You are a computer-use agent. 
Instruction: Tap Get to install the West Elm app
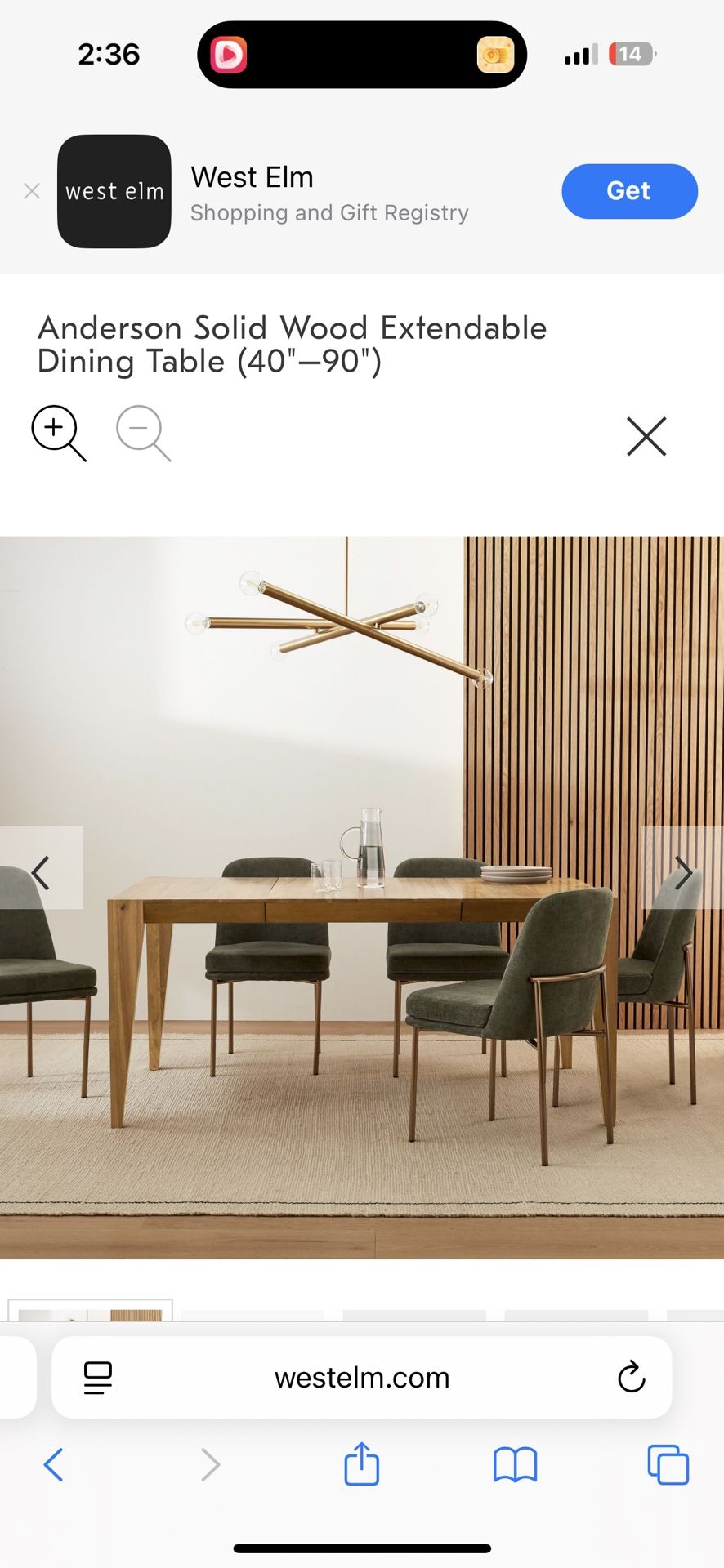pos(628,191)
